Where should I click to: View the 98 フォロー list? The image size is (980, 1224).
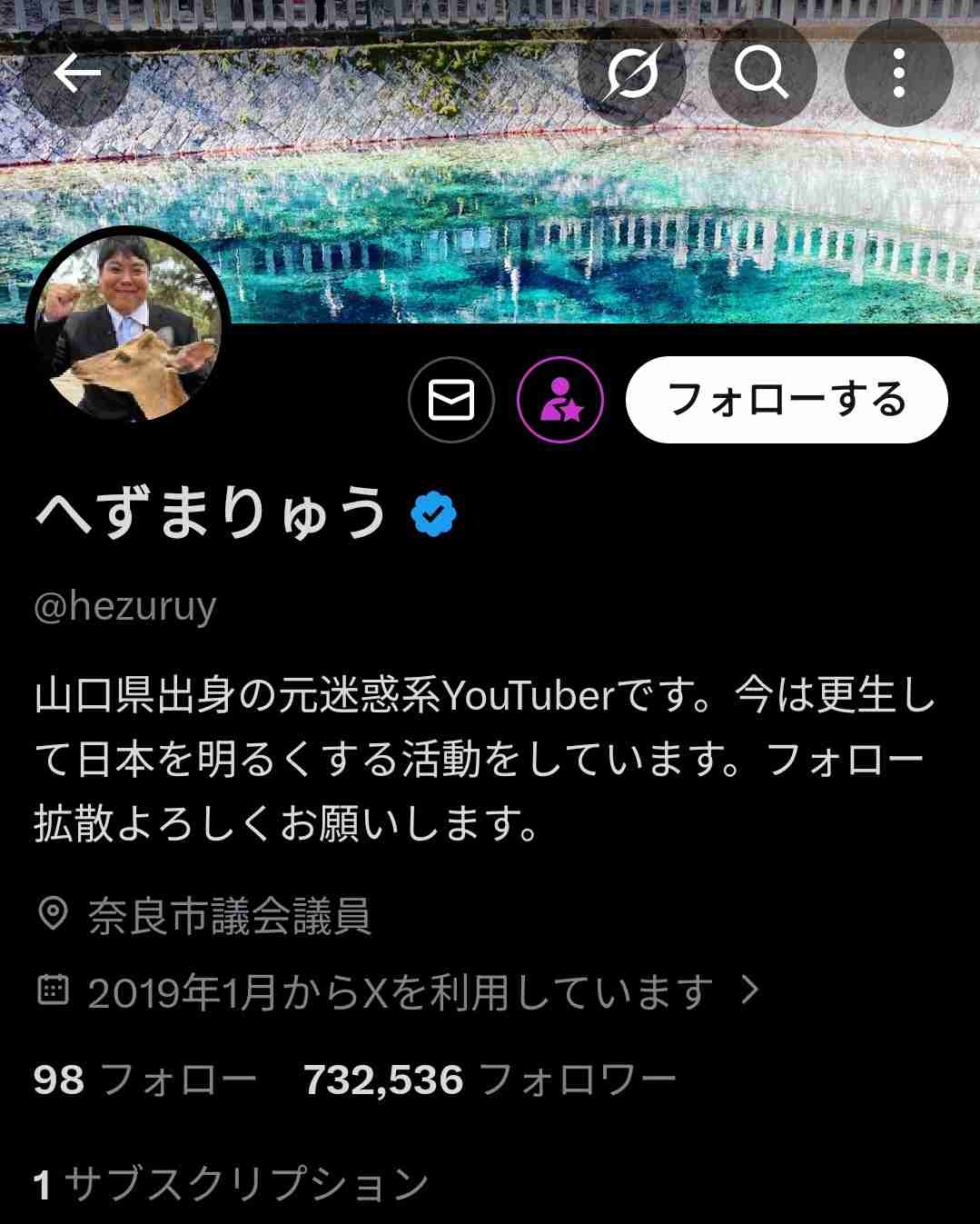145,1080
